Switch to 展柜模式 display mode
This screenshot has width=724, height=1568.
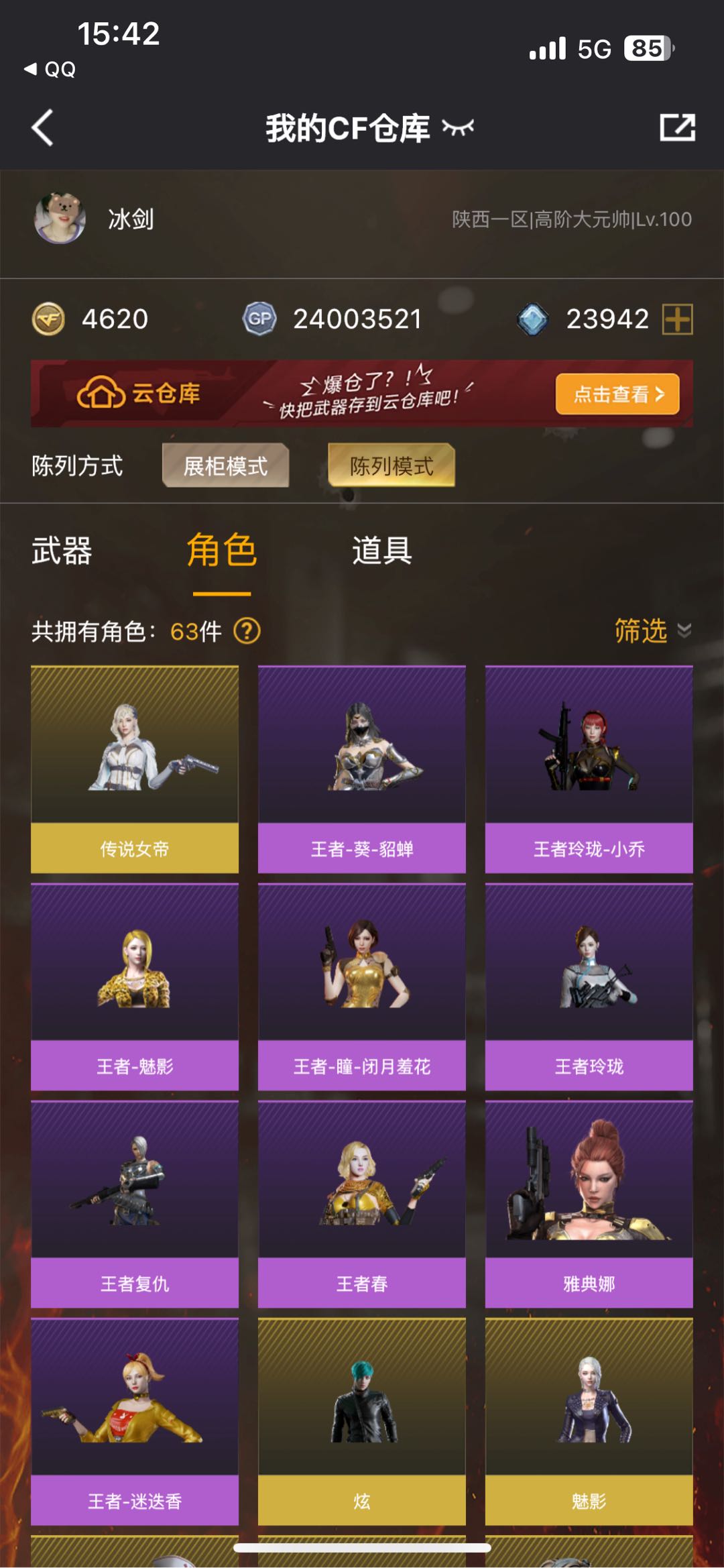[x=225, y=465]
